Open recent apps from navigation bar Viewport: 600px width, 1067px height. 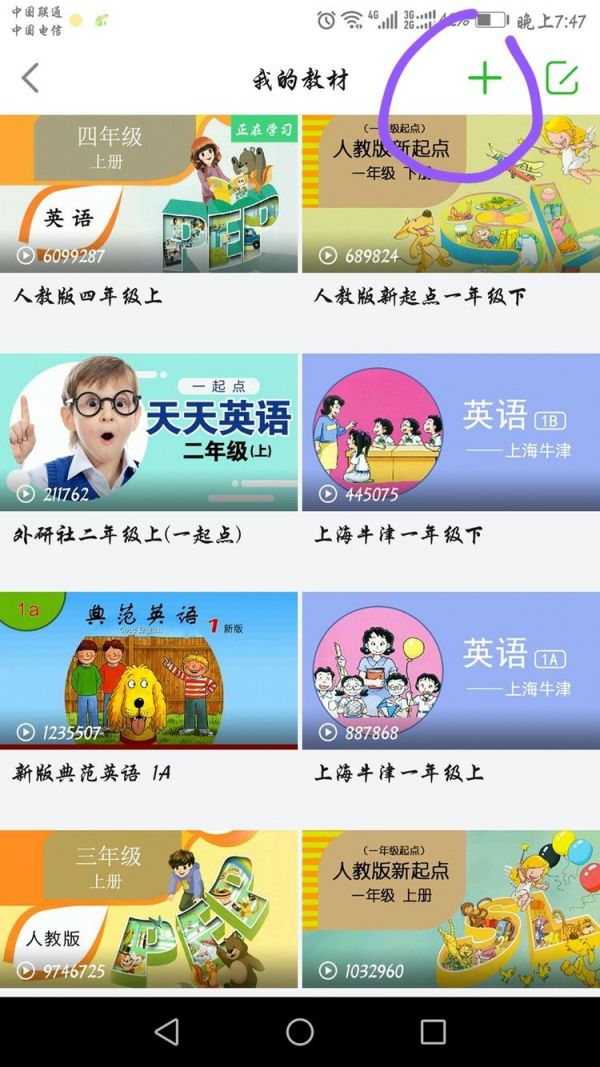433,1031
